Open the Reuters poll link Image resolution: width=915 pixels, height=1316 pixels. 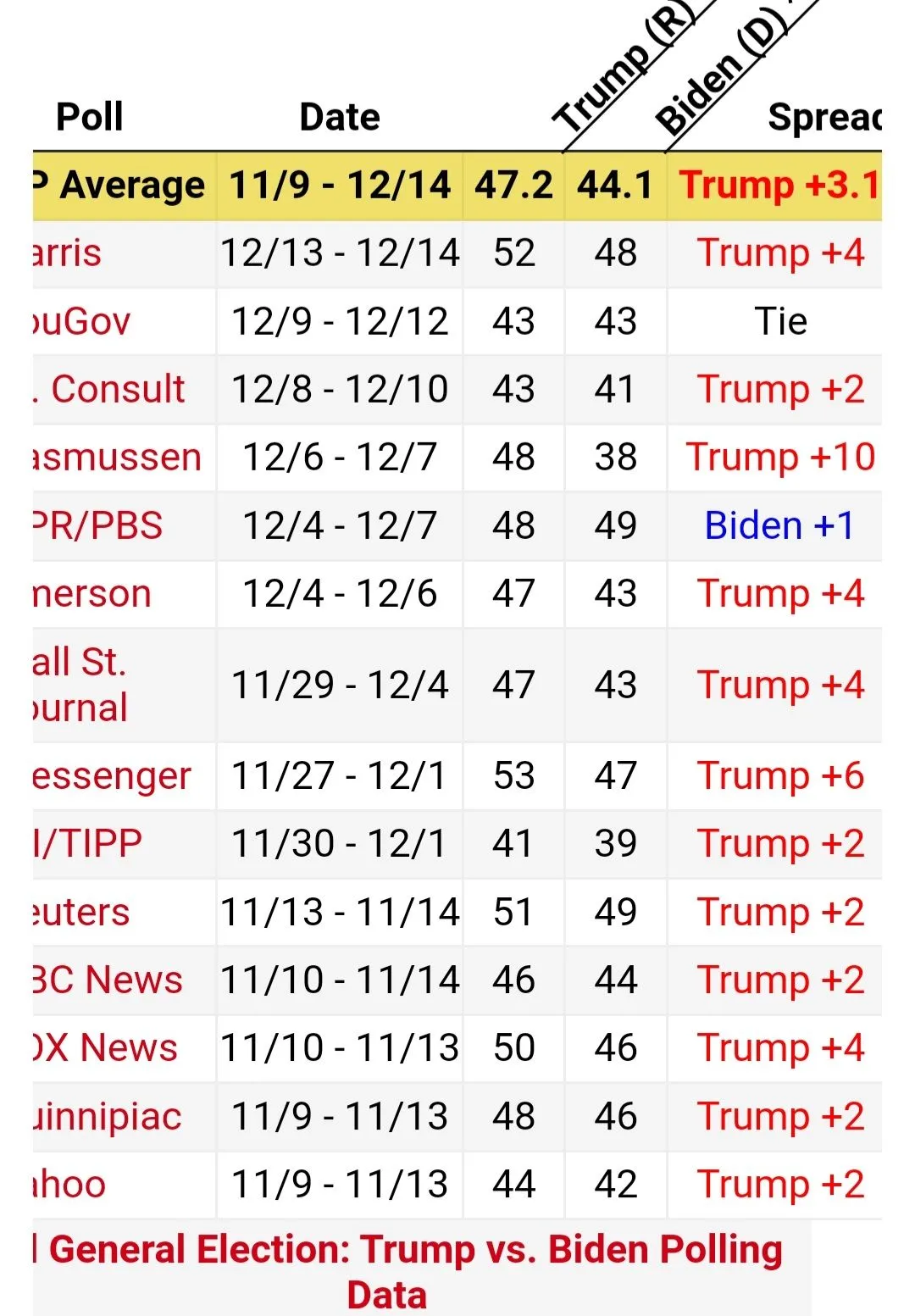click(81, 913)
